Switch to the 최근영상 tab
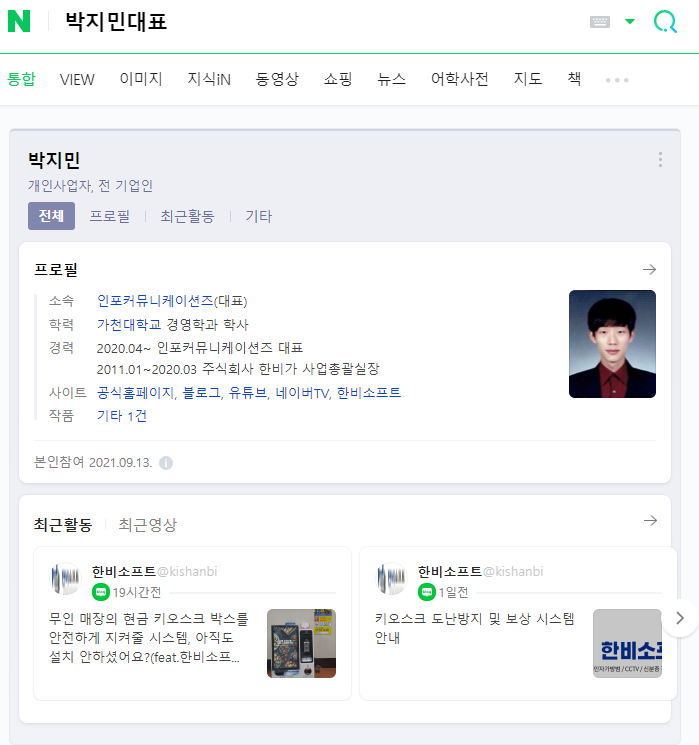The image size is (699, 745). coord(147,524)
